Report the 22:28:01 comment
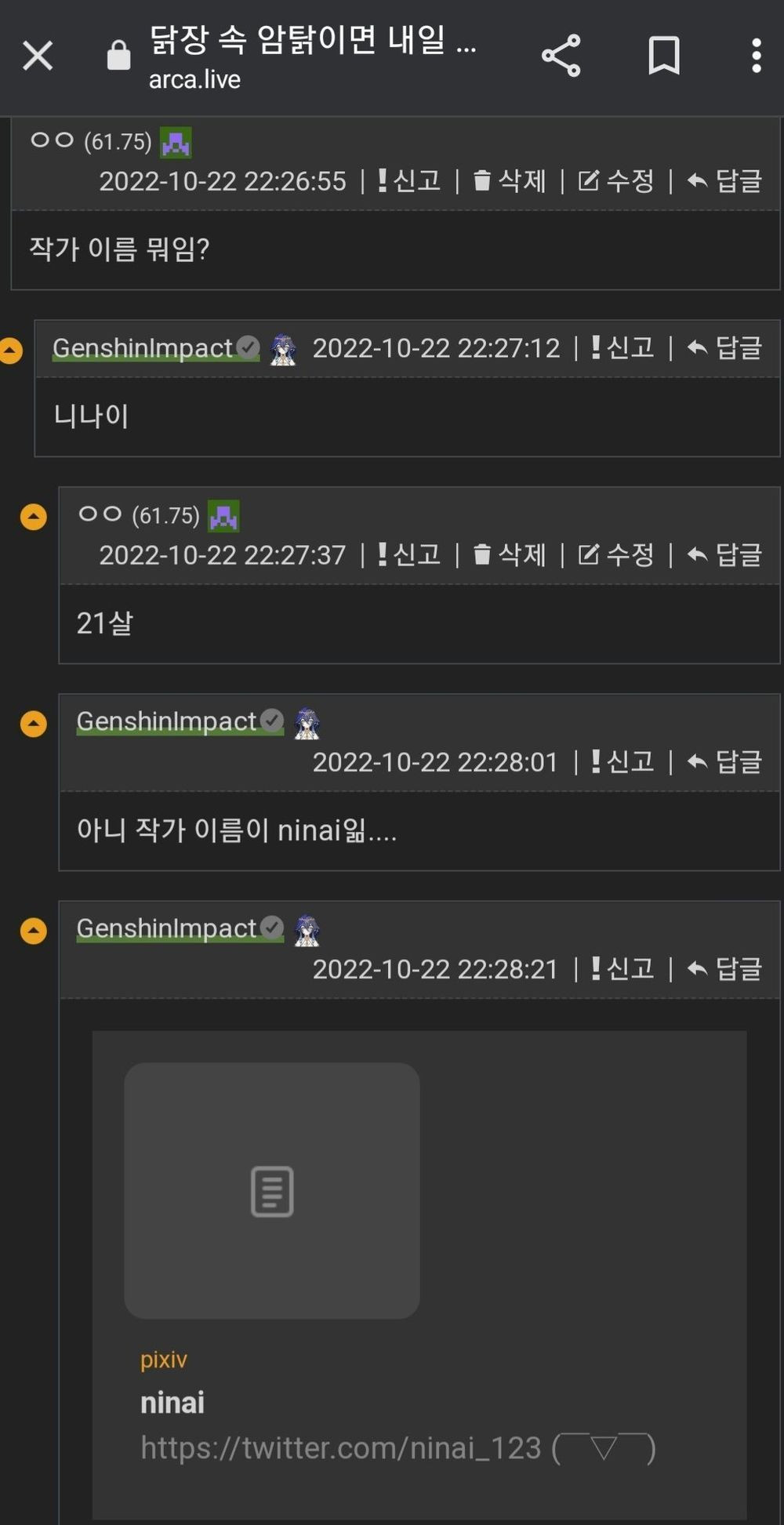 coord(623,761)
